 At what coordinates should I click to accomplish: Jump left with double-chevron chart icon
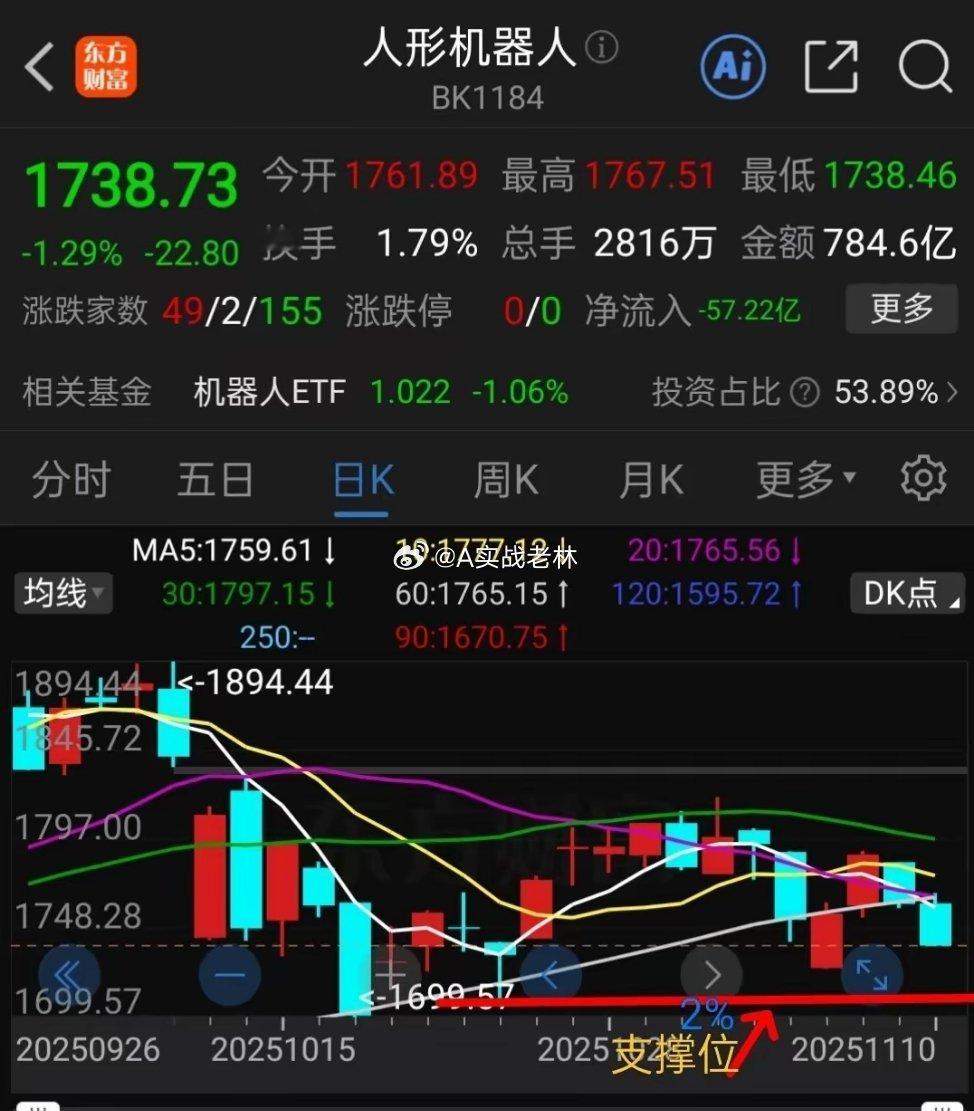point(68,973)
